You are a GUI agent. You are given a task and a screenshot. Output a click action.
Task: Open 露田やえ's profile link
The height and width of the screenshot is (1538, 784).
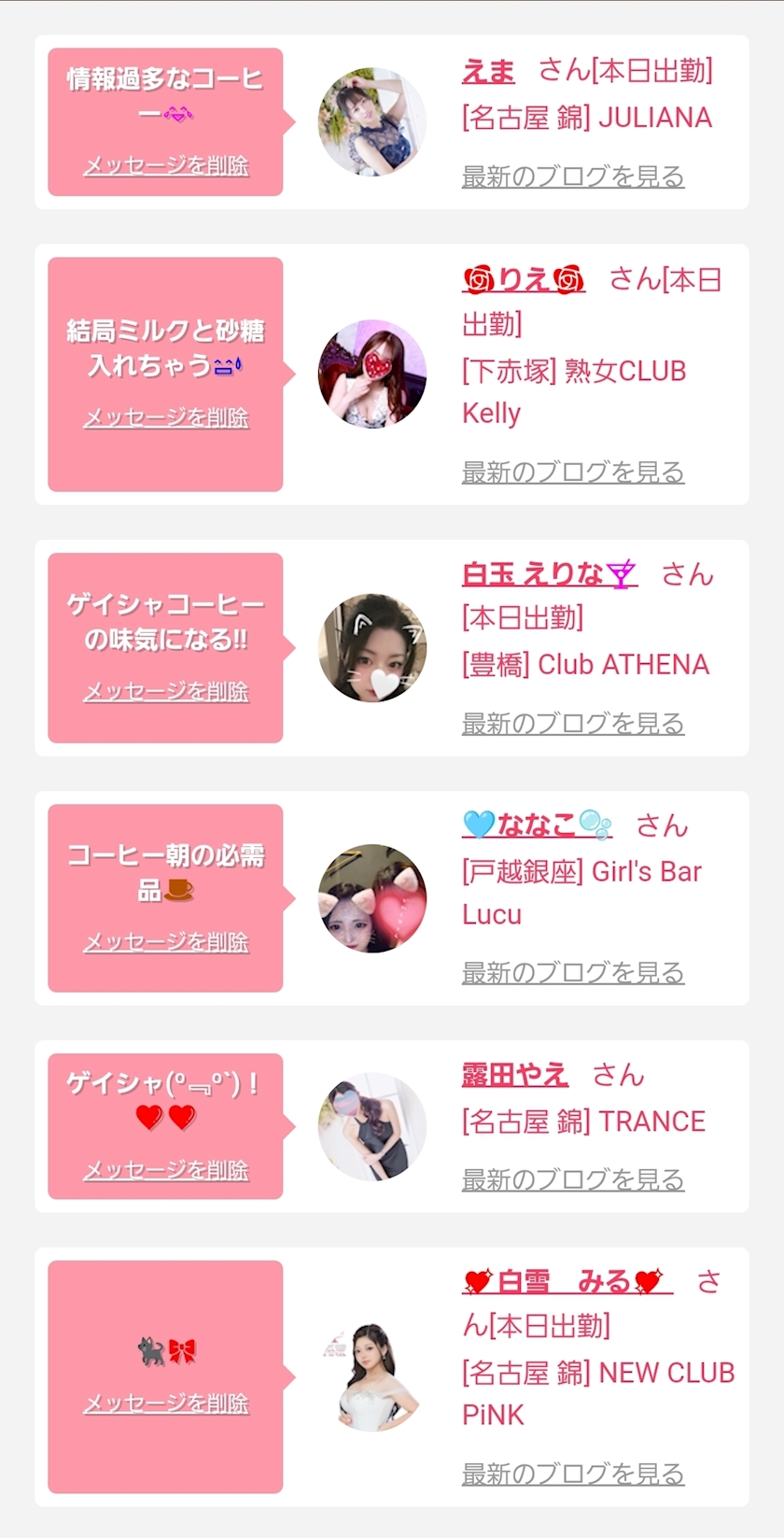point(514,1075)
